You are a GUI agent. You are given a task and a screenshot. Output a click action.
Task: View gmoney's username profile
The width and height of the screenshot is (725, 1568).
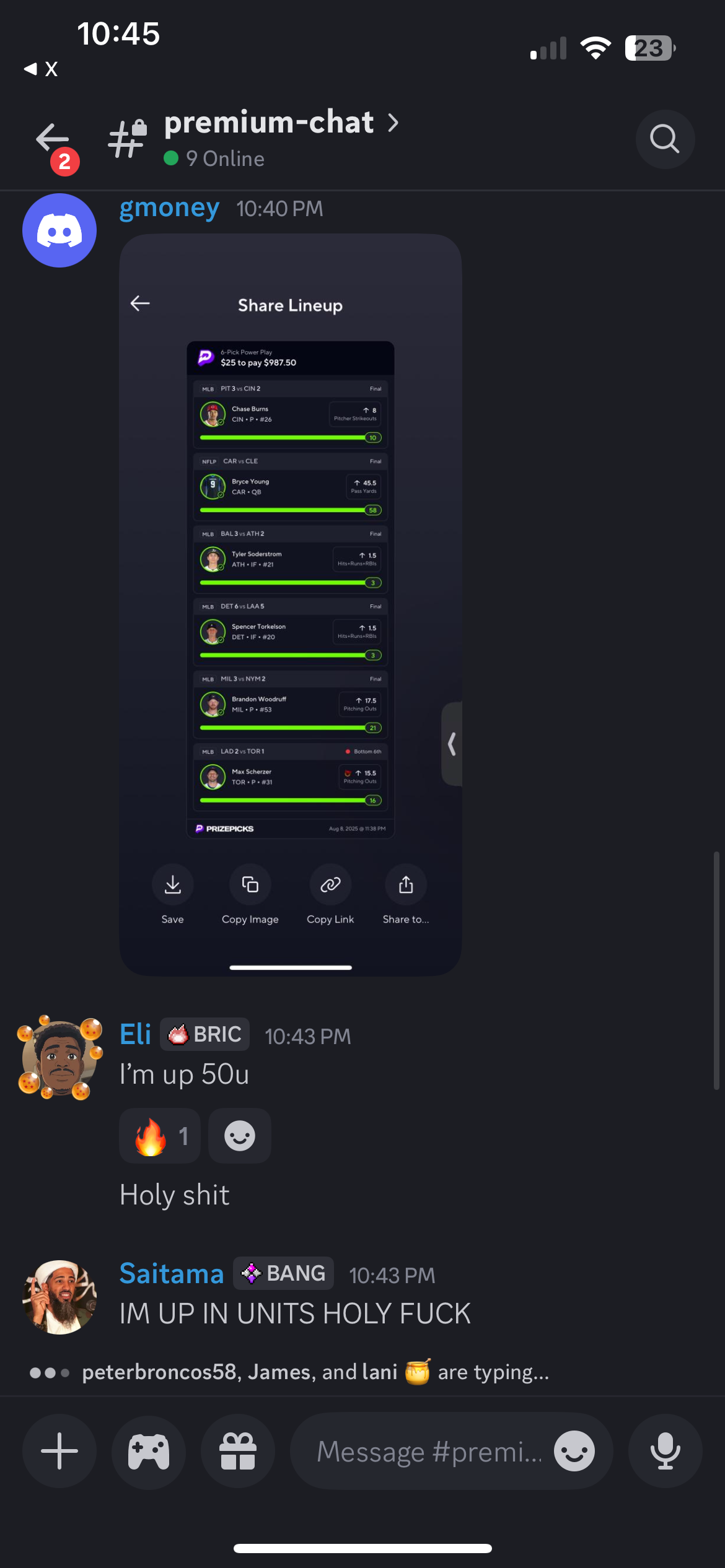[x=169, y=209]
